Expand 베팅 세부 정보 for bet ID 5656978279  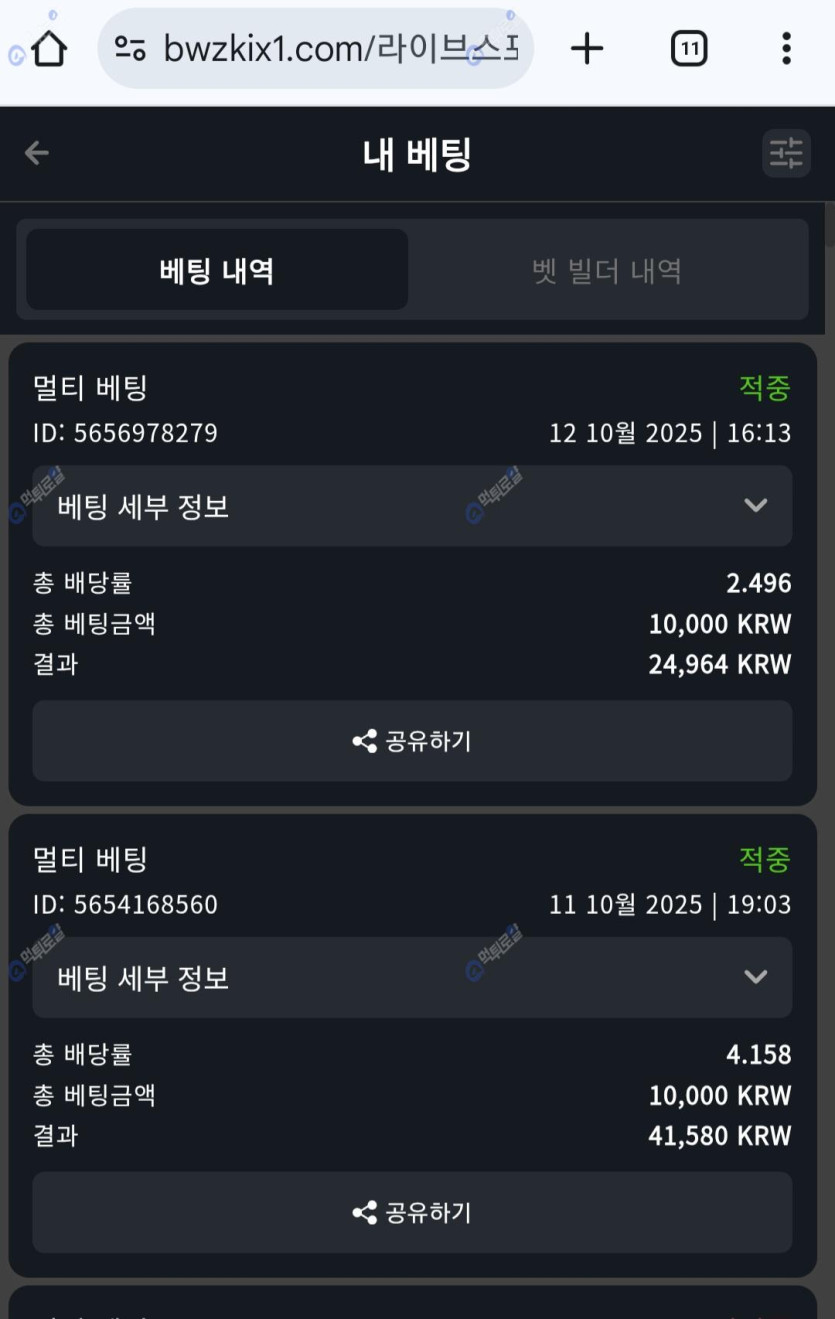(x=412, y=506)
